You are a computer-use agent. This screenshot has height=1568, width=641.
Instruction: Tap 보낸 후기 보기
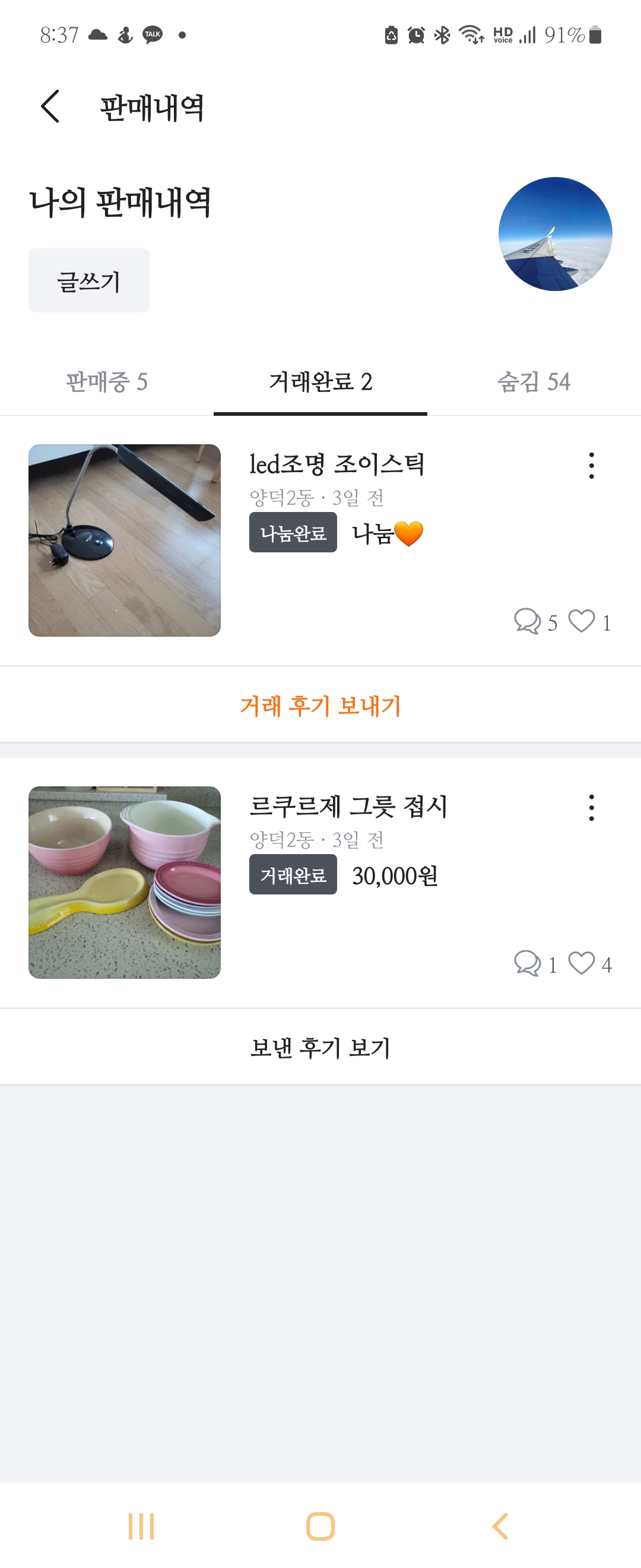tap(320, 1048)
